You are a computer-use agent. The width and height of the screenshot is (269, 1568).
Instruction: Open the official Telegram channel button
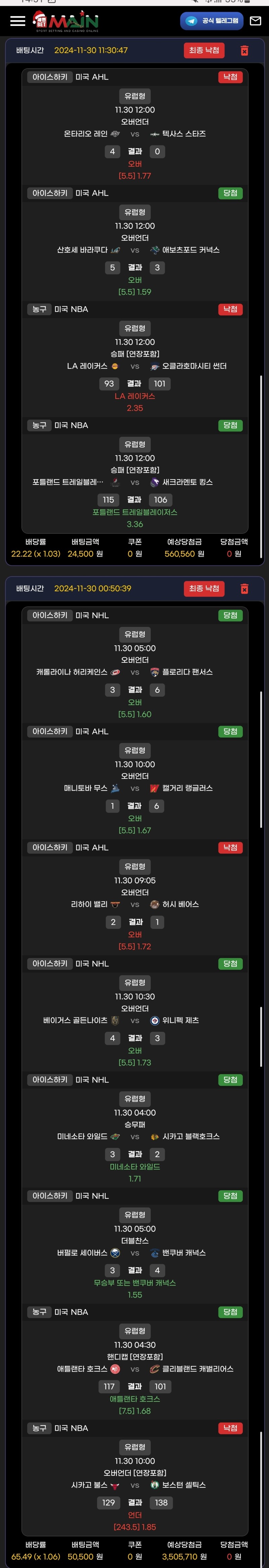click(212, 21)
